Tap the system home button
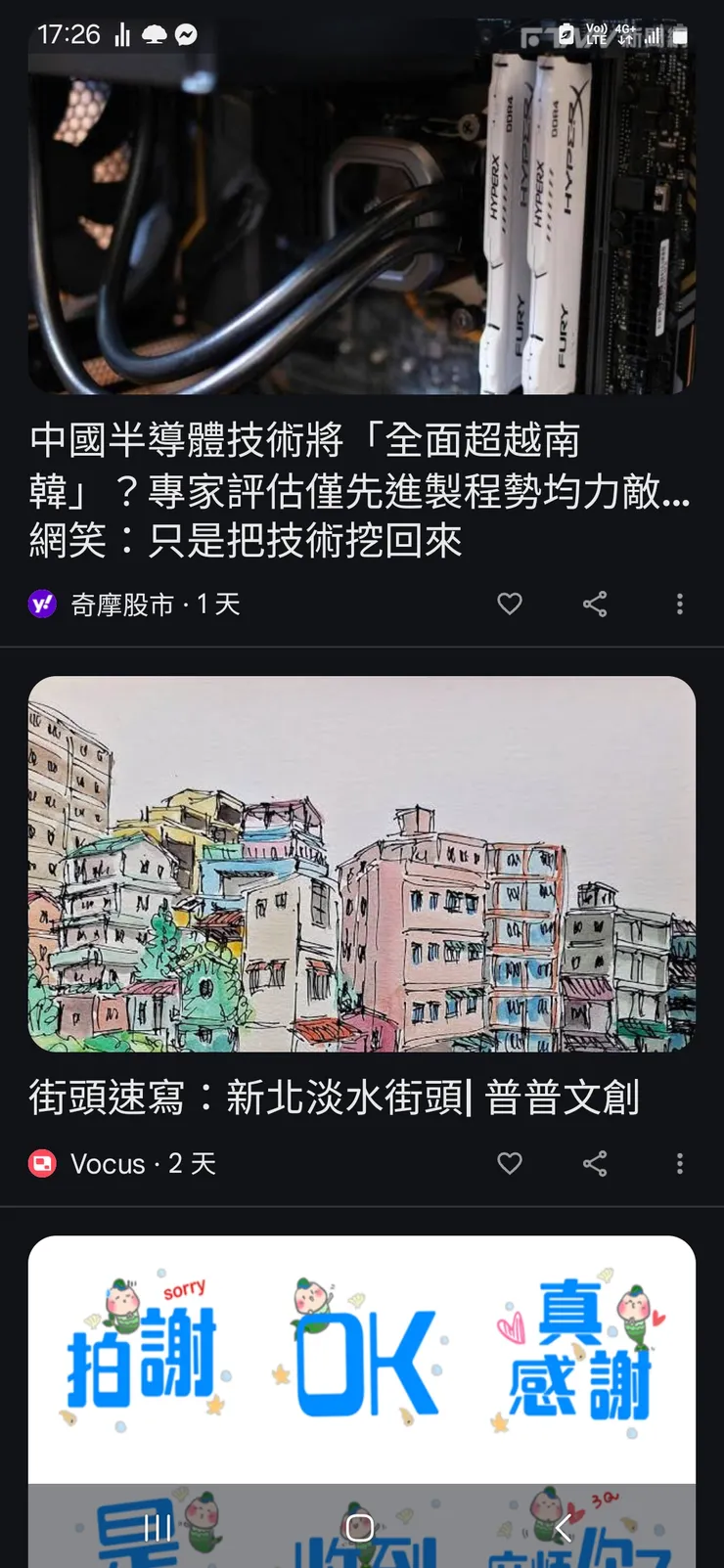The width and height of the screenshot is (724, 1568). [360, 1527]
